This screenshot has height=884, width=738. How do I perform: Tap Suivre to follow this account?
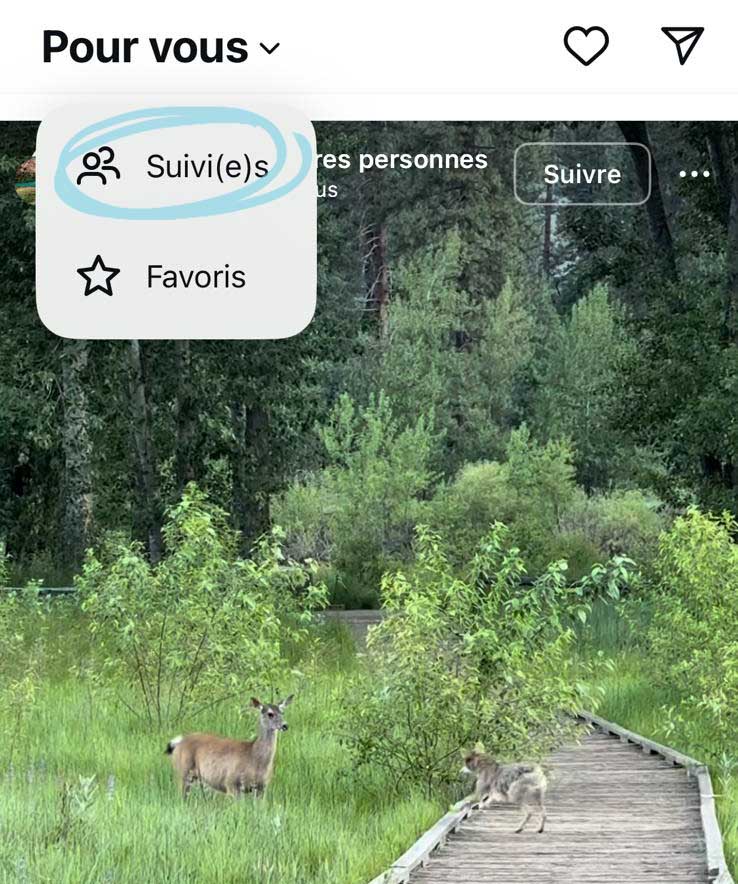pos(582,174)
